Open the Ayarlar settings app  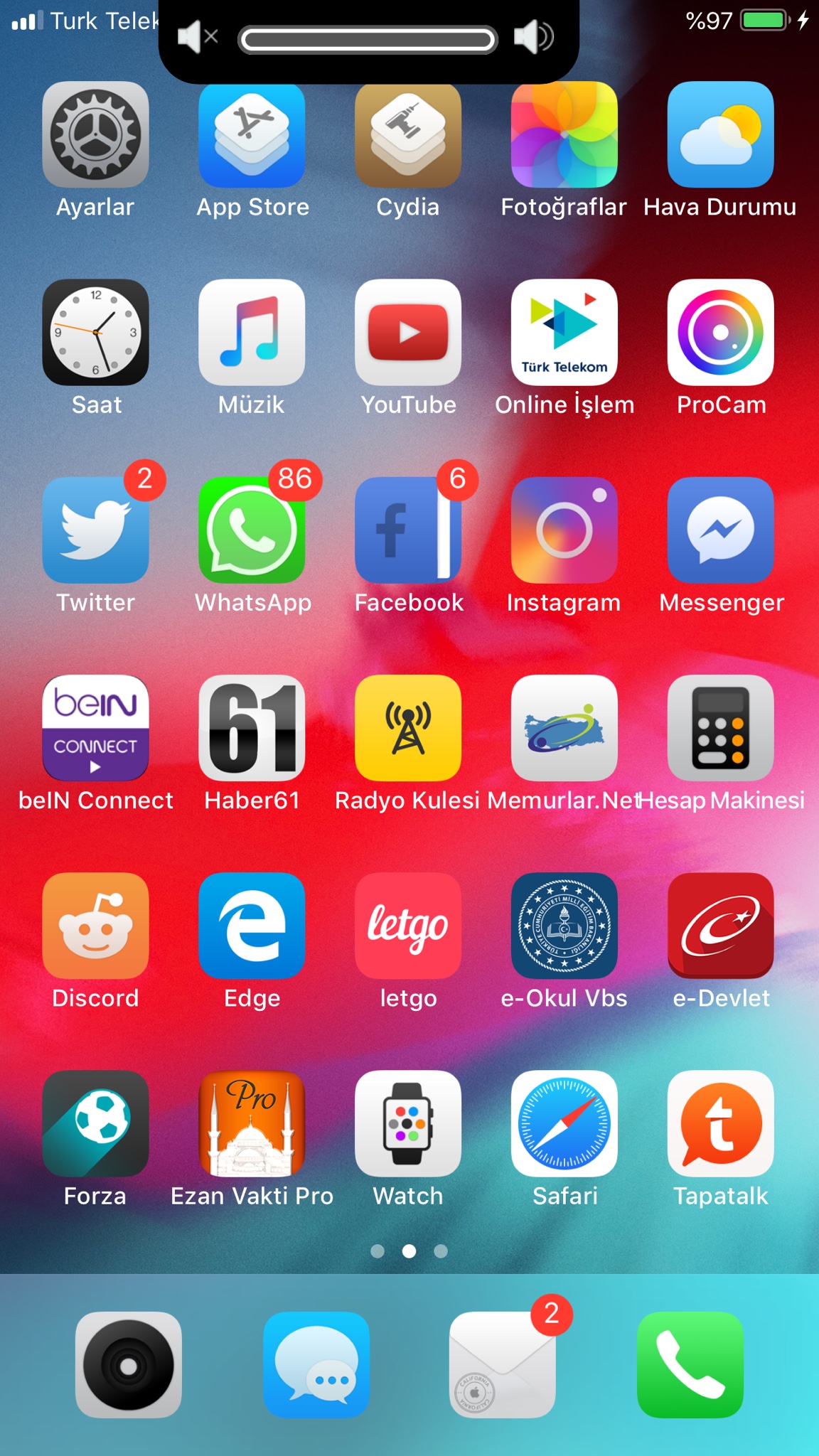(95, 134)
